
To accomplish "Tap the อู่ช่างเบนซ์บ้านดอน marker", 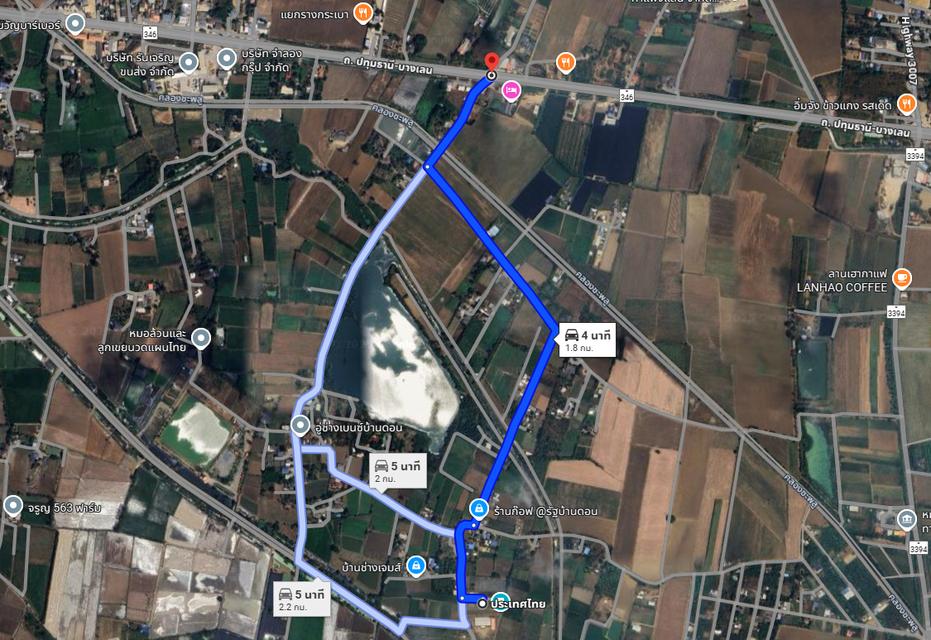I will (x=301, y=427).
